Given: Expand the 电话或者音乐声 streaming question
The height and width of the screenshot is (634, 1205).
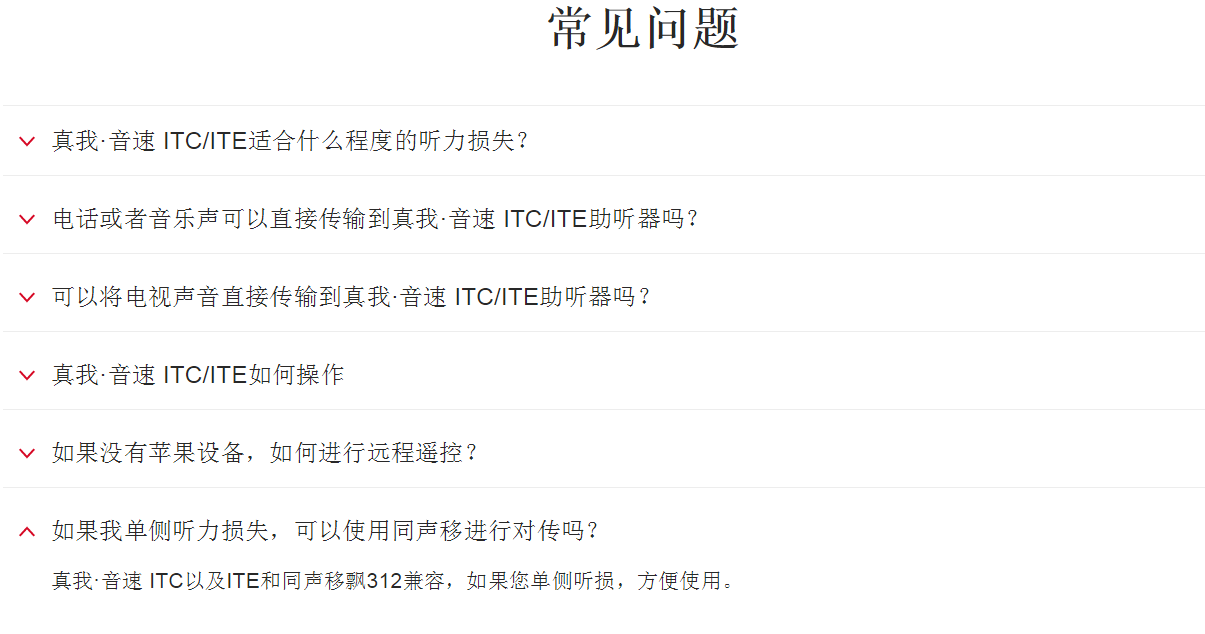Looking at the screenshot, I should (375, 219).
